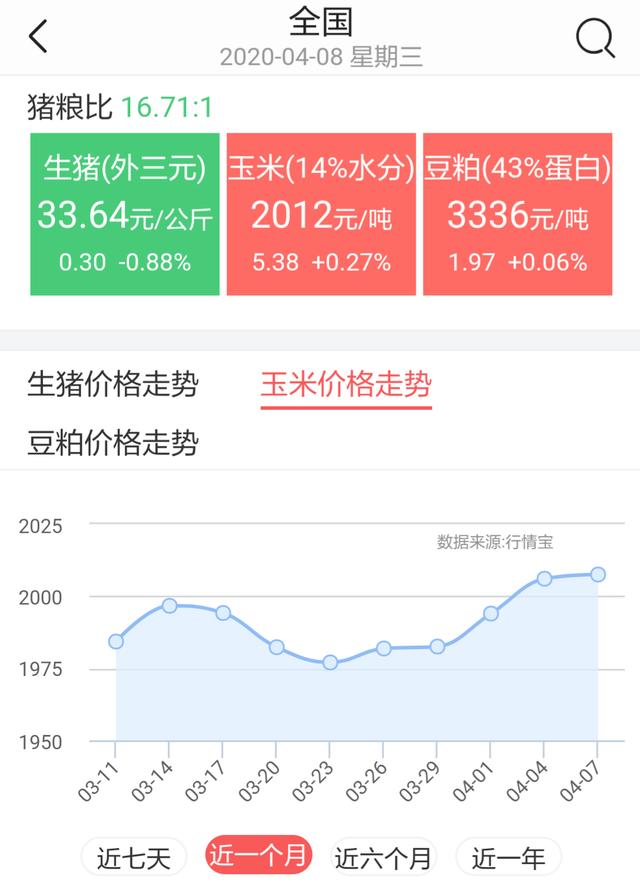Select the 近七天 time range
640x892 pixels.
[x=134, y=857]
